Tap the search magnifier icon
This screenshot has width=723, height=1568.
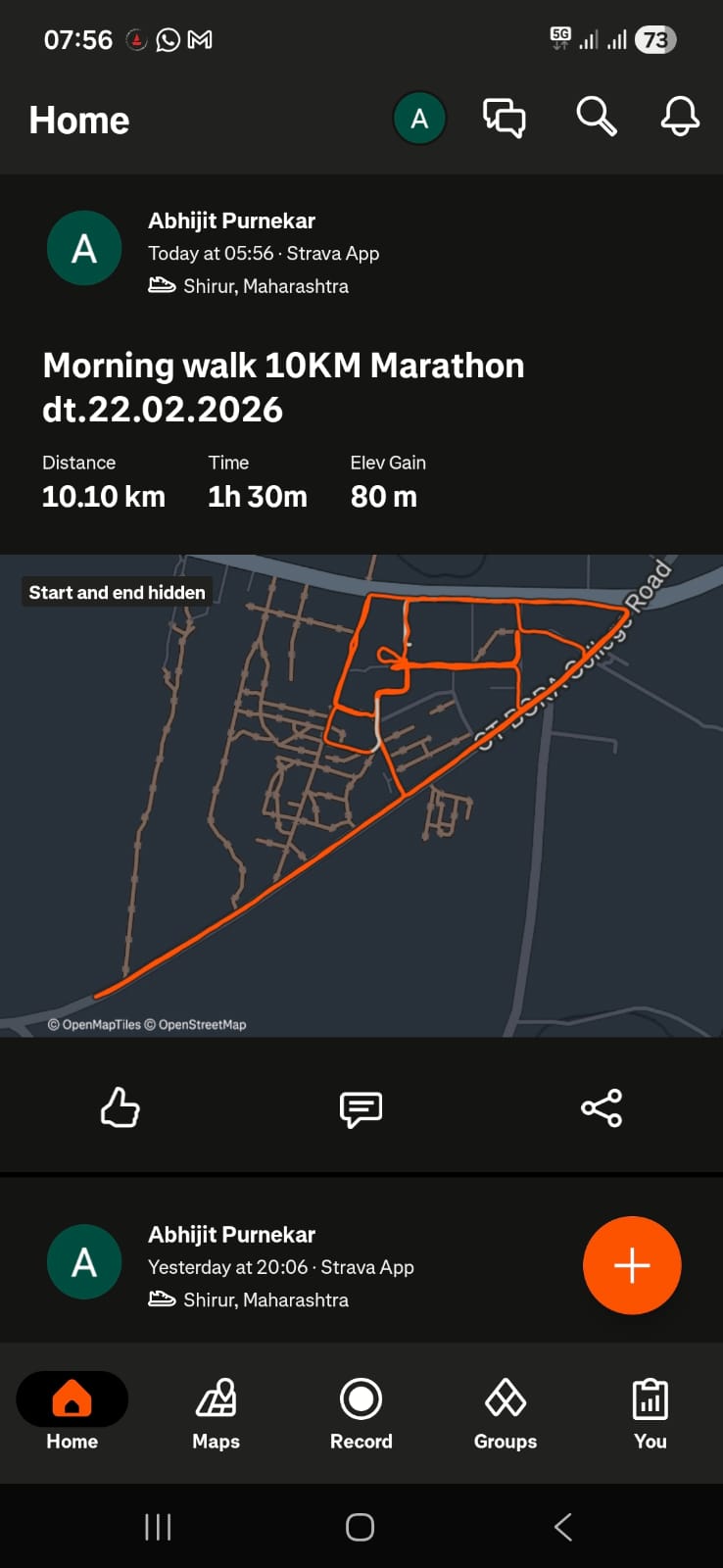(x=596, y=117)
